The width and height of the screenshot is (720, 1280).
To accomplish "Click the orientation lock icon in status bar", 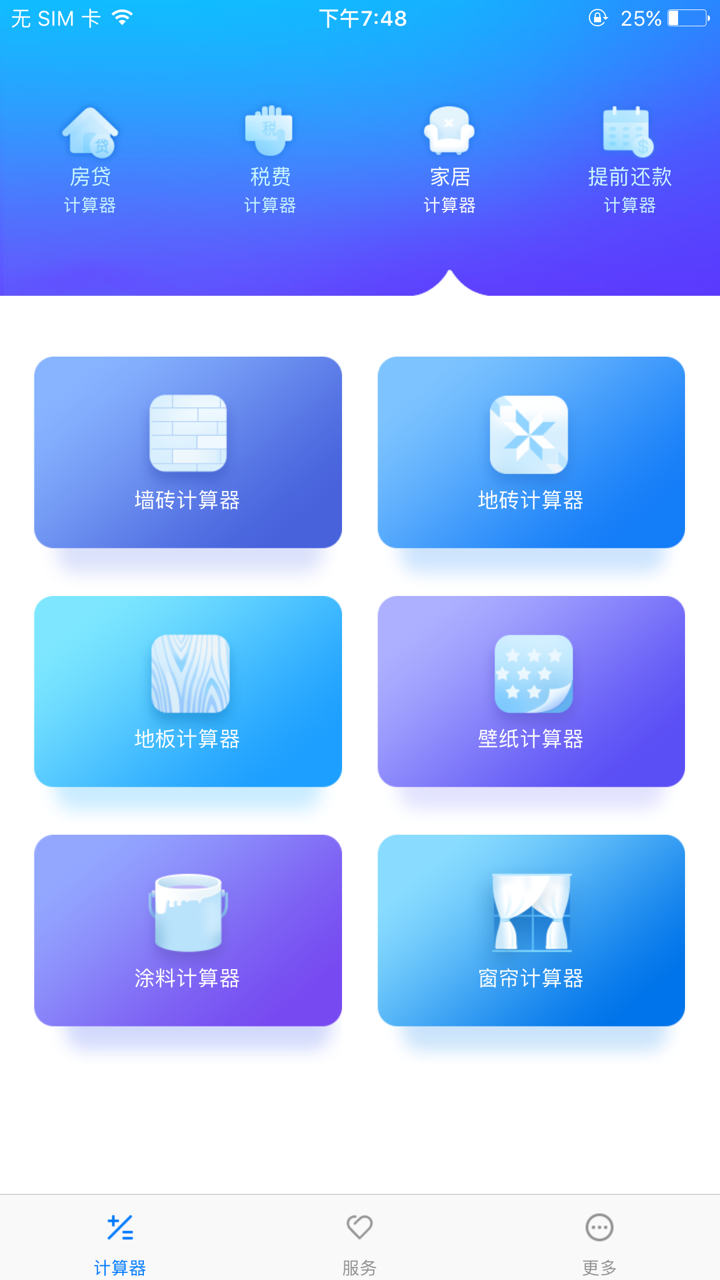I will click(x=599, y=16).
